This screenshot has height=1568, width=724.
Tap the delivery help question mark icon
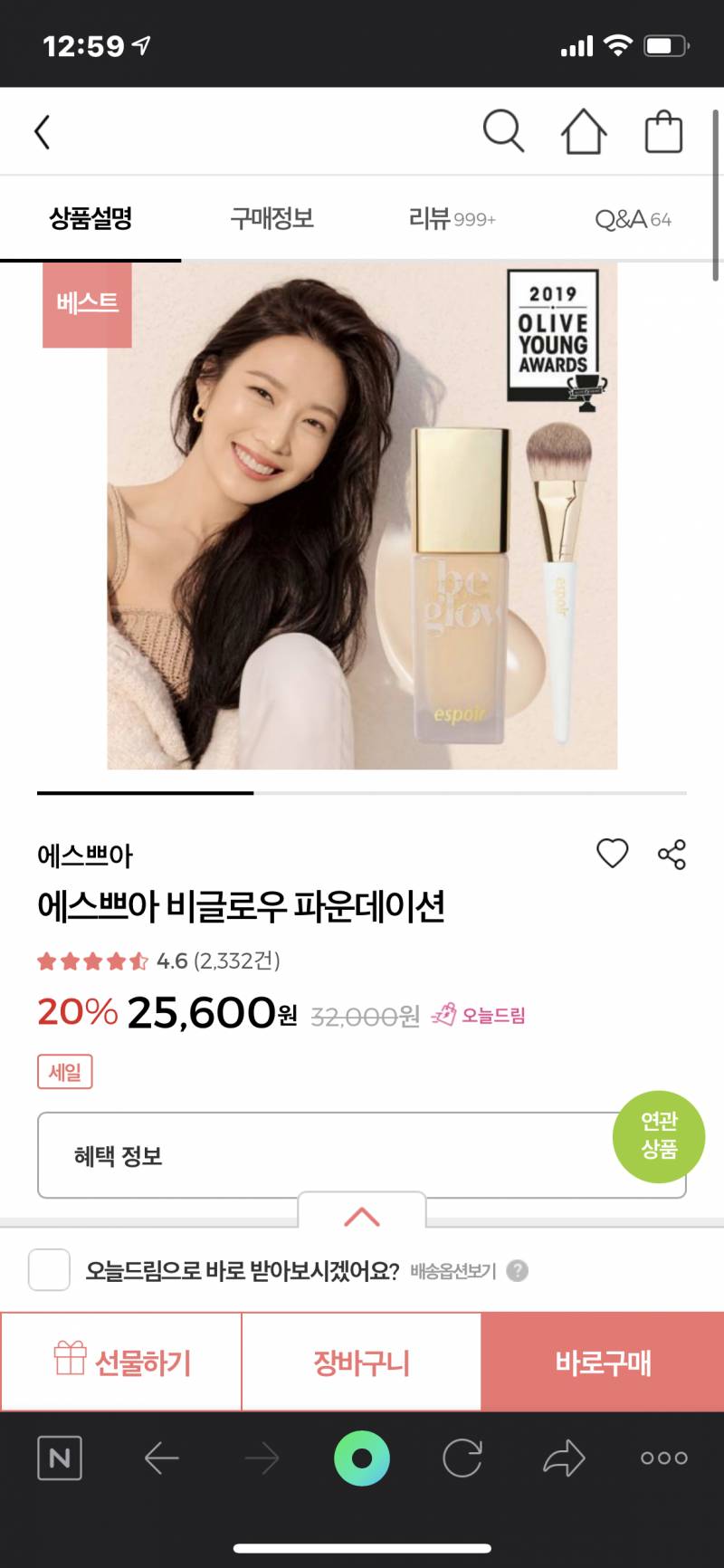point(517,1272)
